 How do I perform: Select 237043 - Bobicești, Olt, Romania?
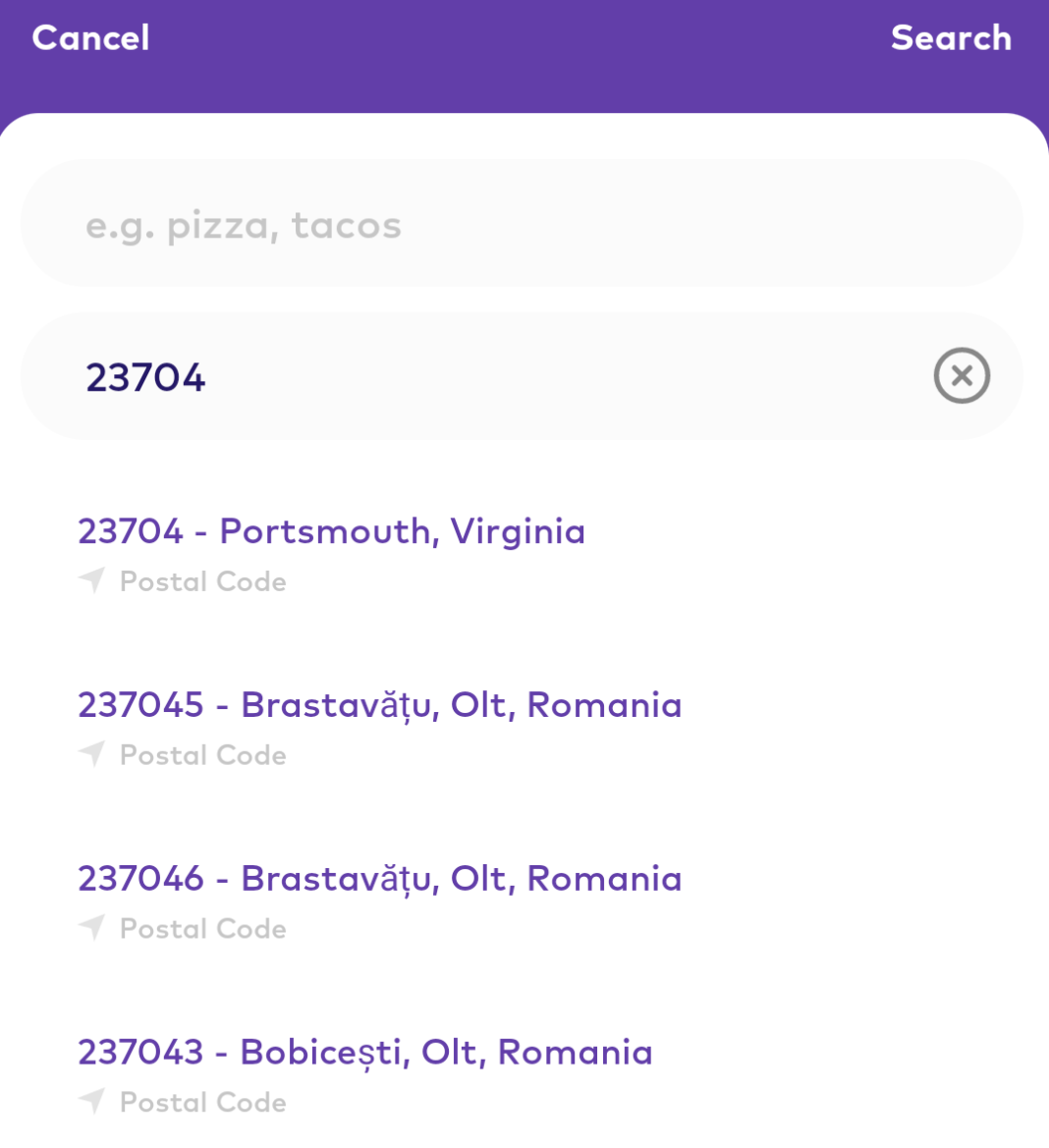364,1052
